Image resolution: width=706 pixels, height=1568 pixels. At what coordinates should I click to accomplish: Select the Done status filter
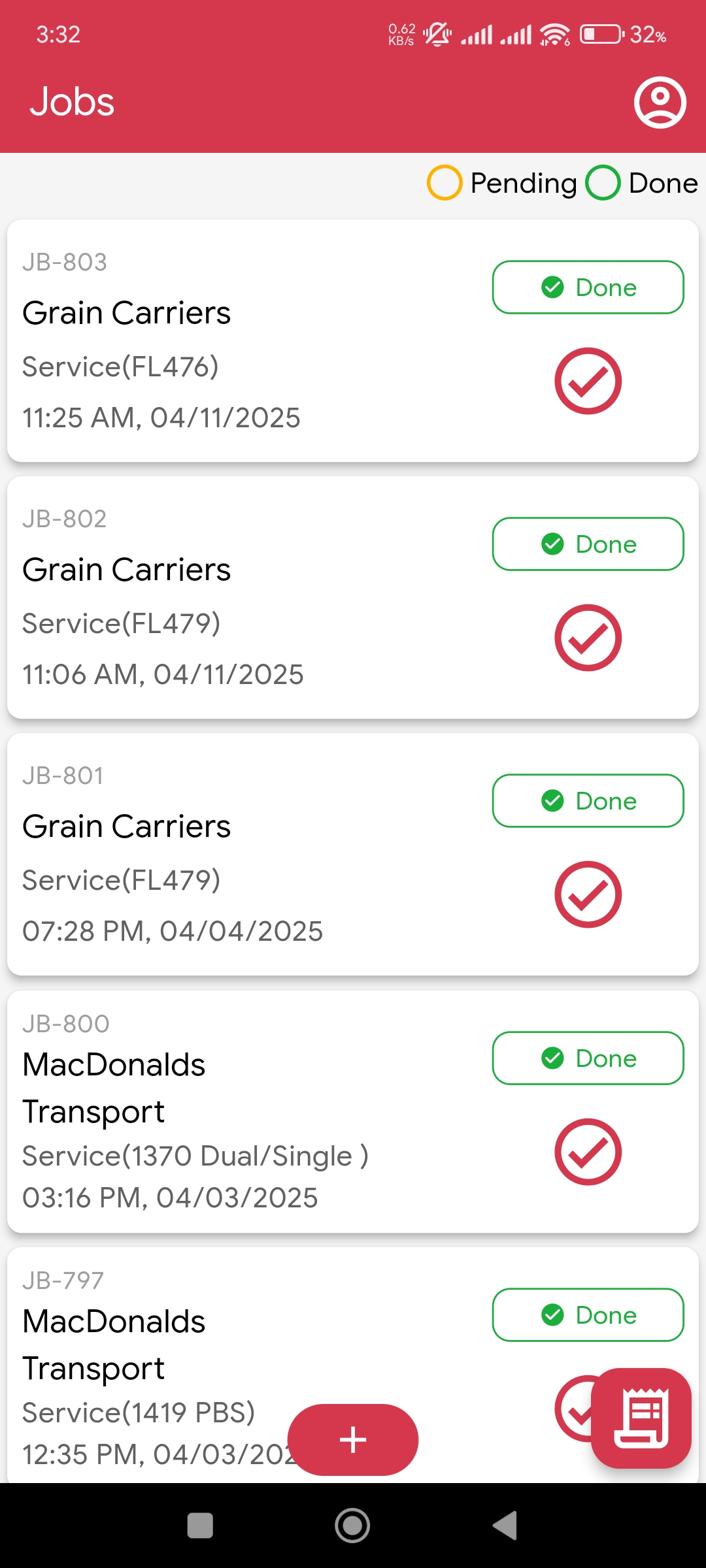pyautogui.click(x=642, y=183)
